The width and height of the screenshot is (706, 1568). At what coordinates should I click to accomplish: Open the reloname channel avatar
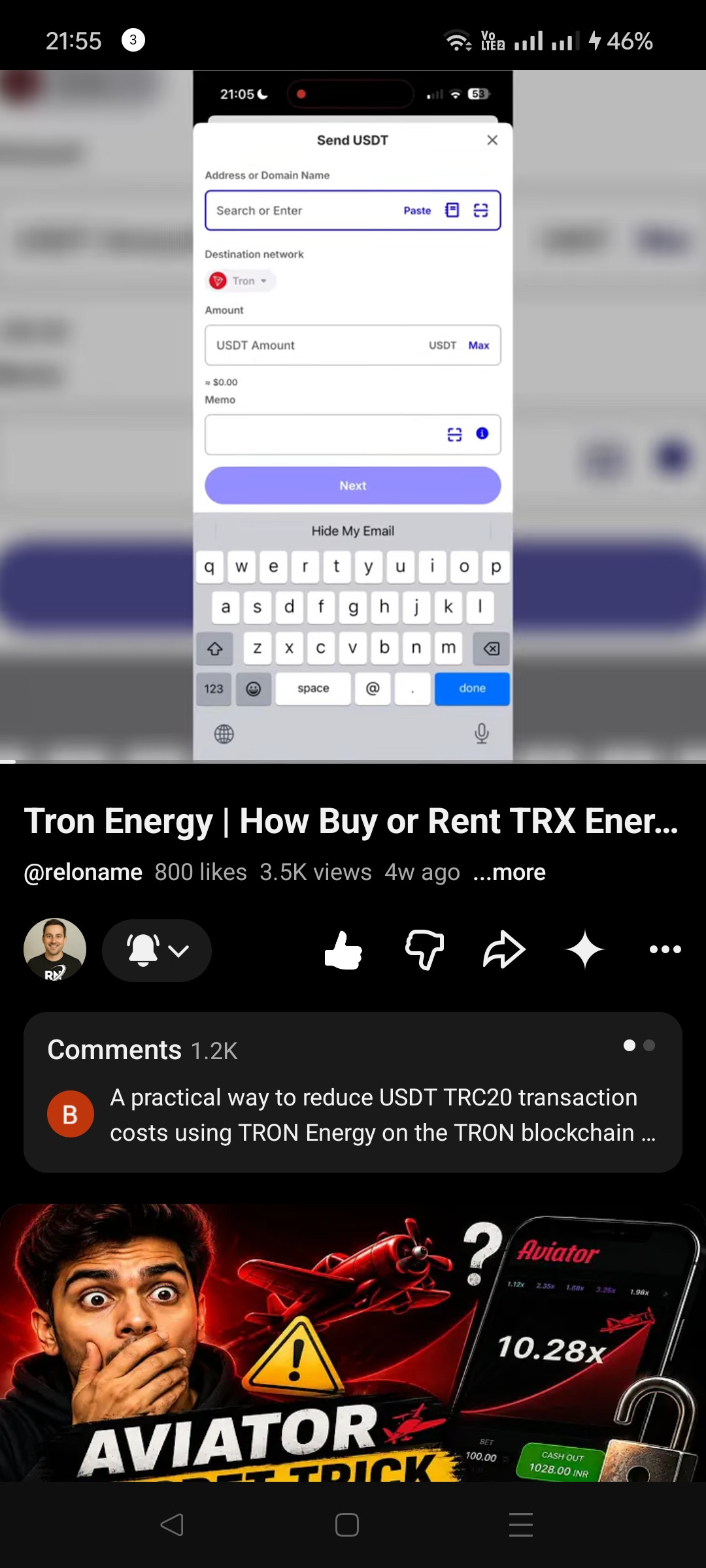tap(55, 949)
